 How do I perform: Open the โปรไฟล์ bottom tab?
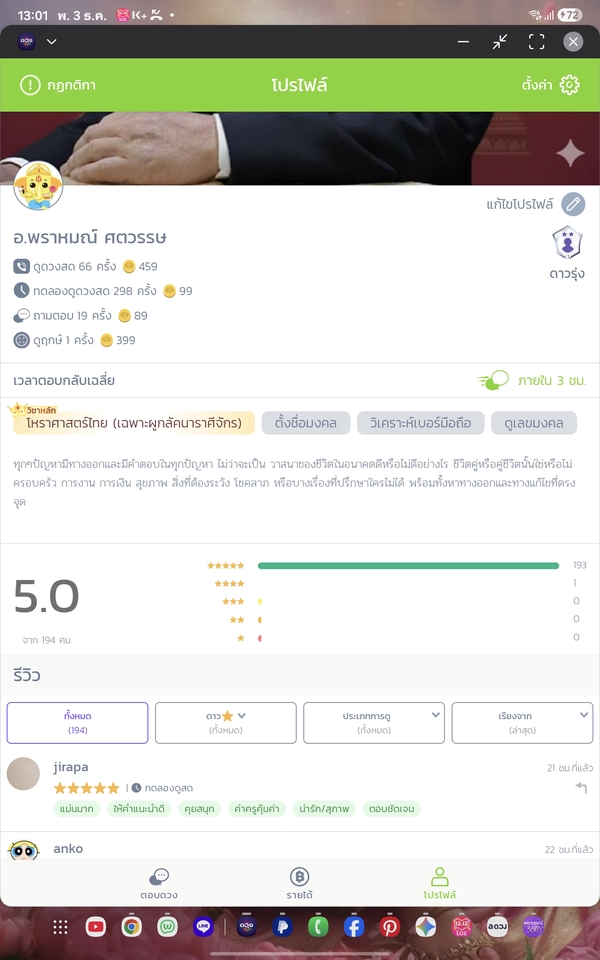[x=439, y=884]
